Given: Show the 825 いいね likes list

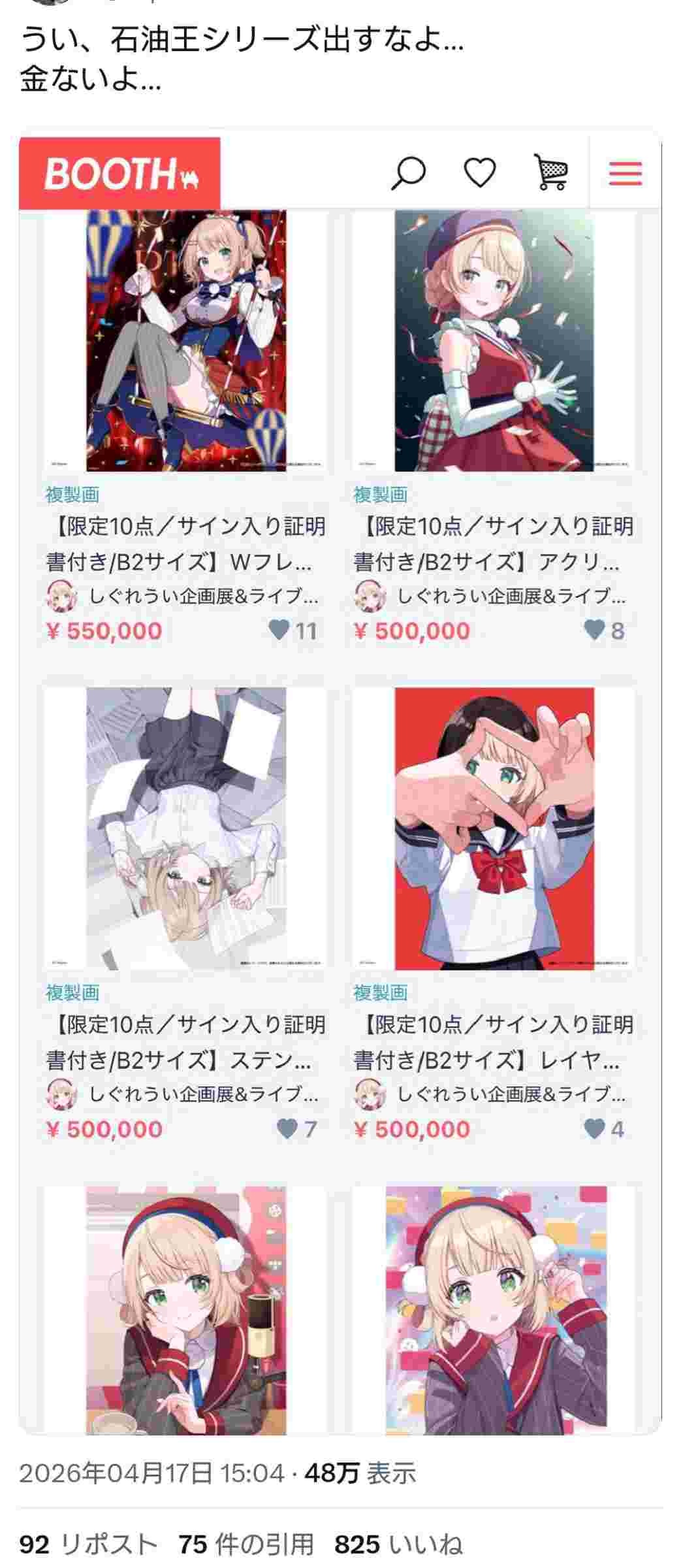Looking at the screenshot, I should tap(398, 1544).
